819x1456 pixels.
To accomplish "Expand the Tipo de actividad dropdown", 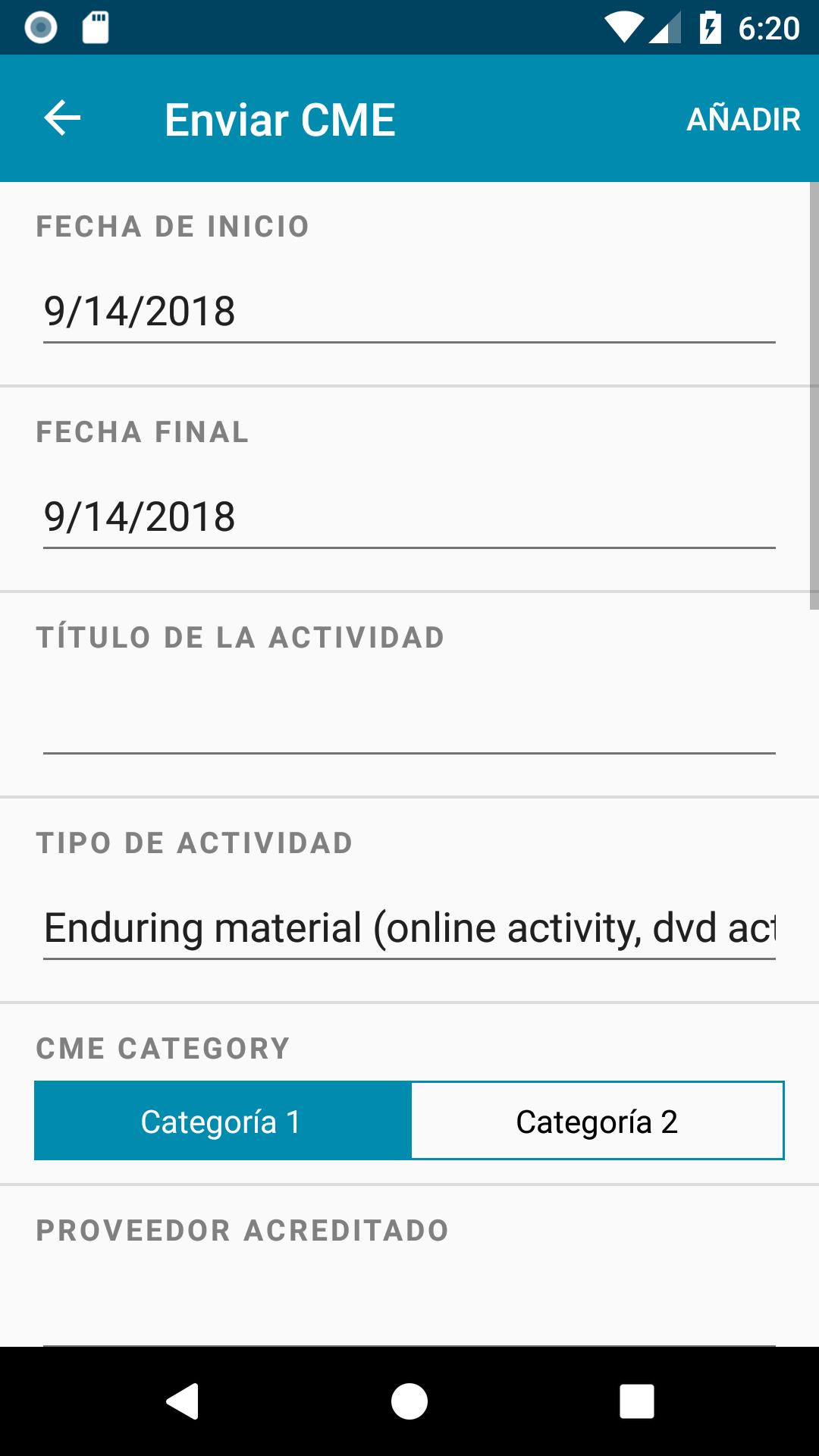I will tap(409, 928).
